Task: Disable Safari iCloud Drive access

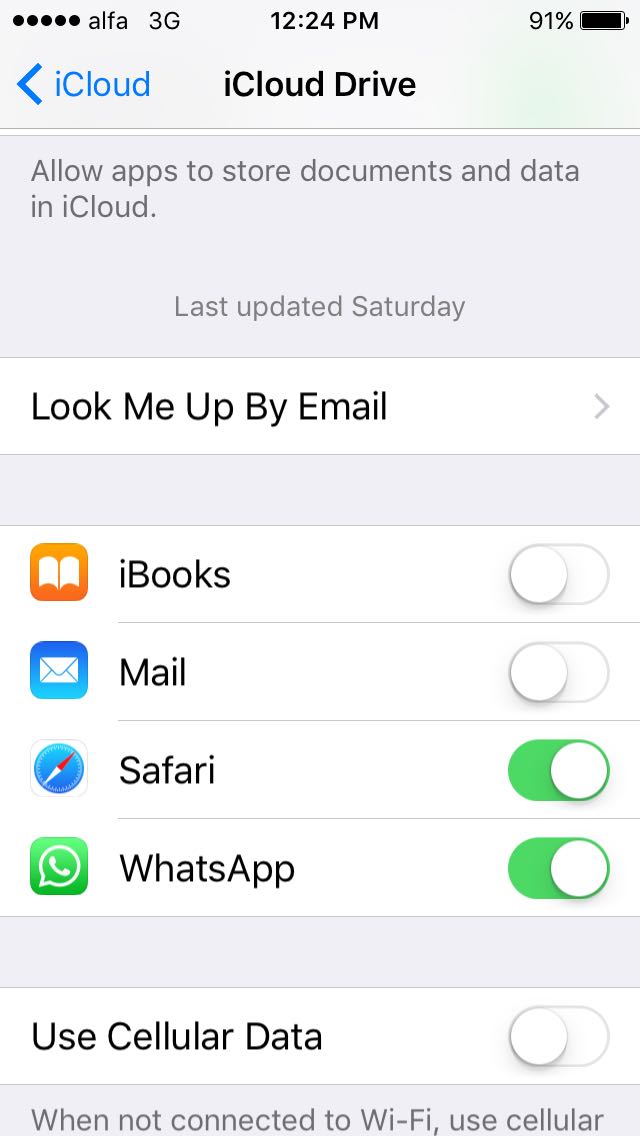Action: (559, 770)
